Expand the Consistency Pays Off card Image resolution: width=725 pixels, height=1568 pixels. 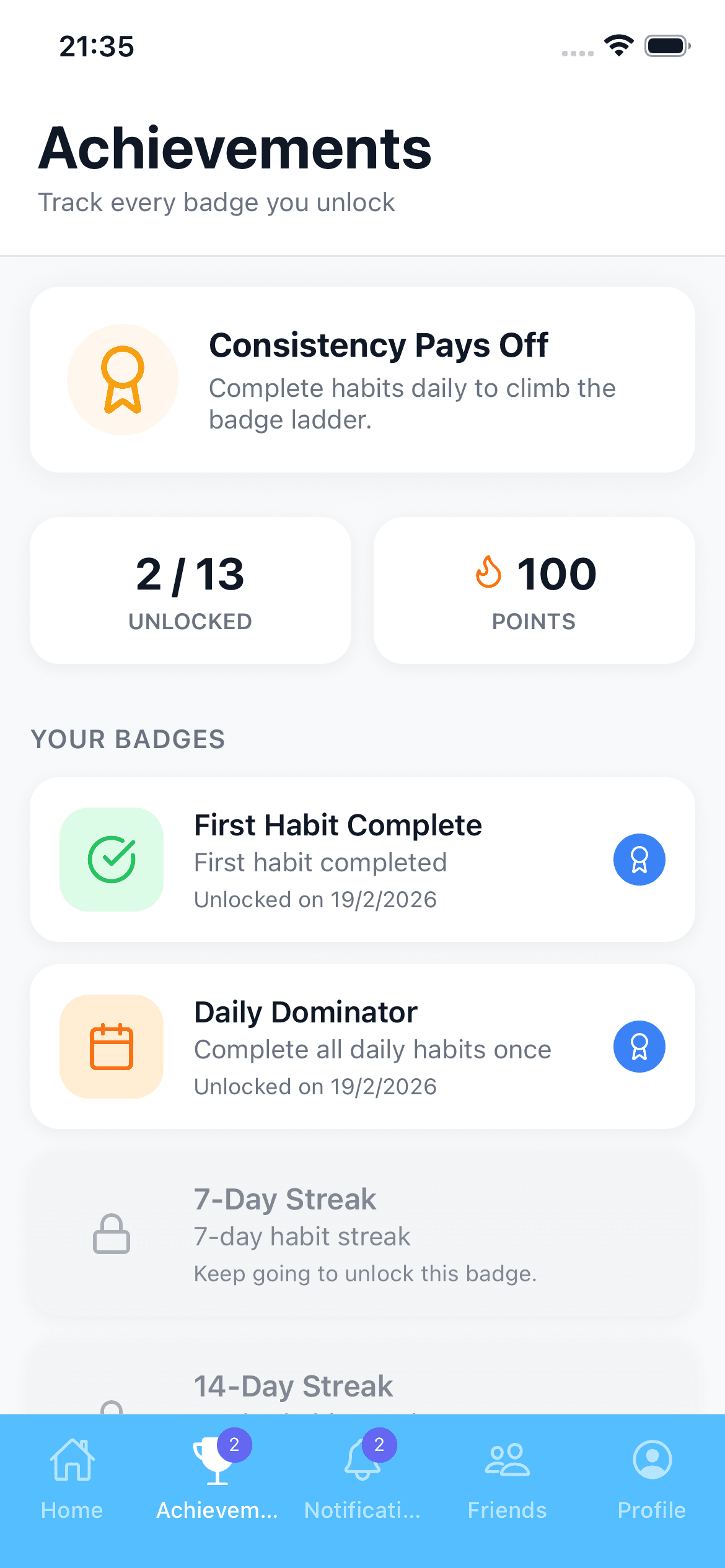[x=362, y=378]
